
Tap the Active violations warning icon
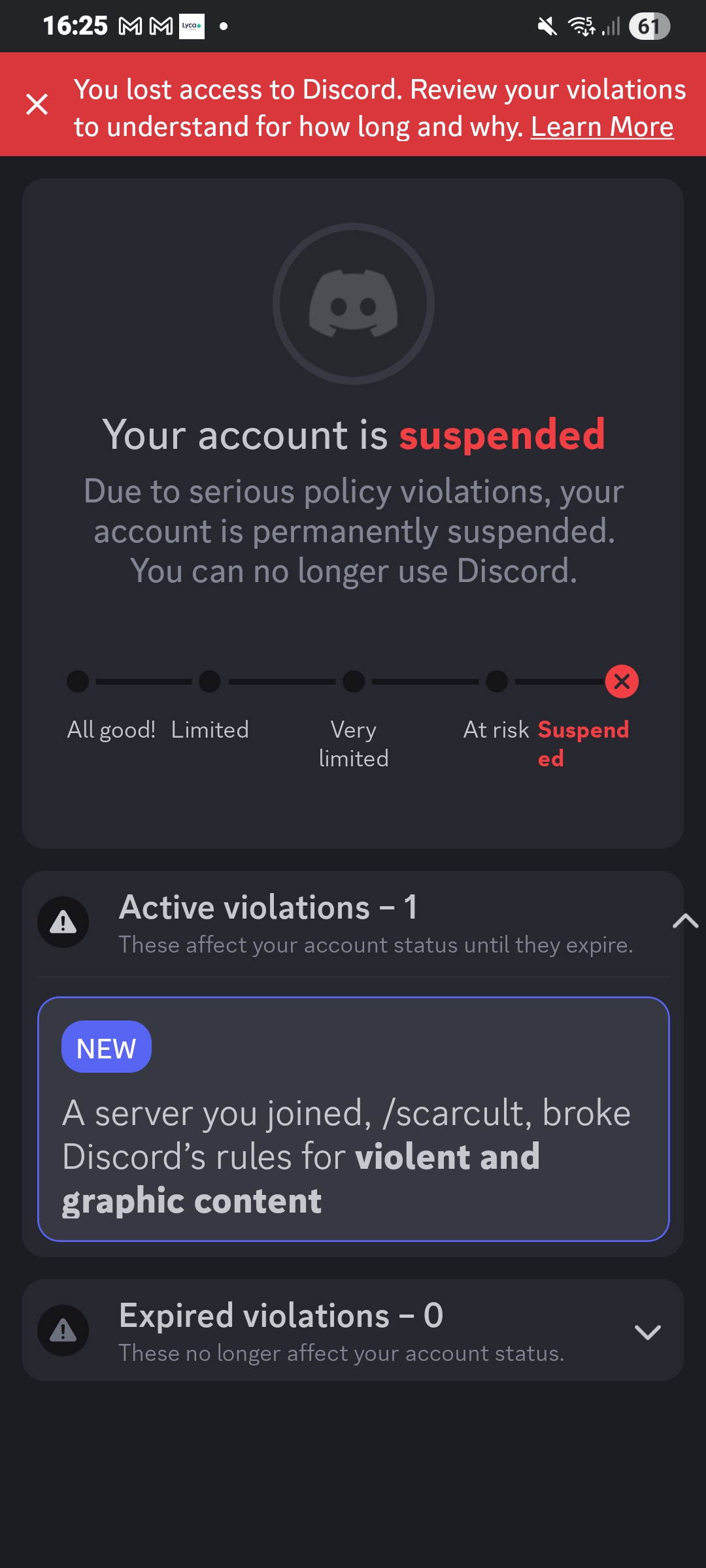pos(63,922)
